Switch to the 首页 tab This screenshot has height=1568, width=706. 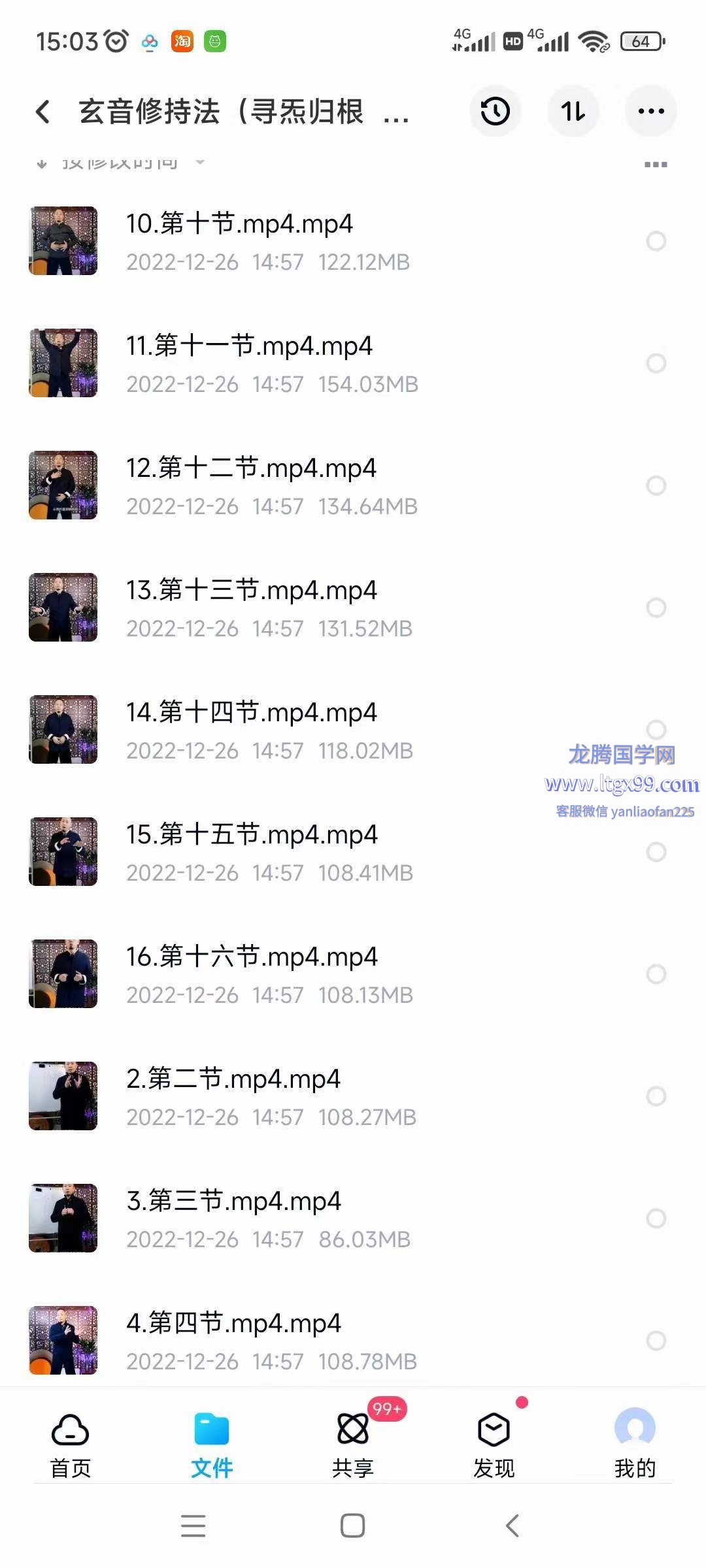pyautogui.click(x=71, y=1444)
